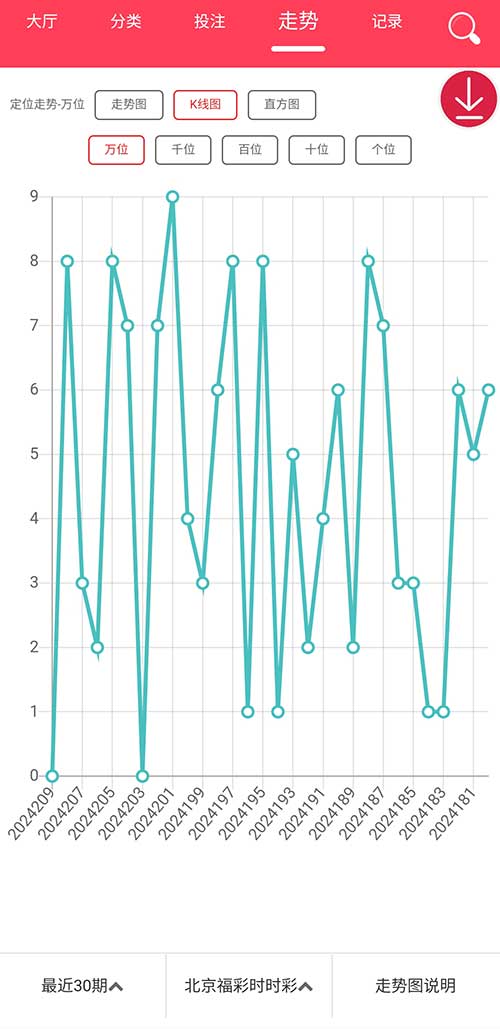Expand the 最近30期 period selector

tap(83, 986)
